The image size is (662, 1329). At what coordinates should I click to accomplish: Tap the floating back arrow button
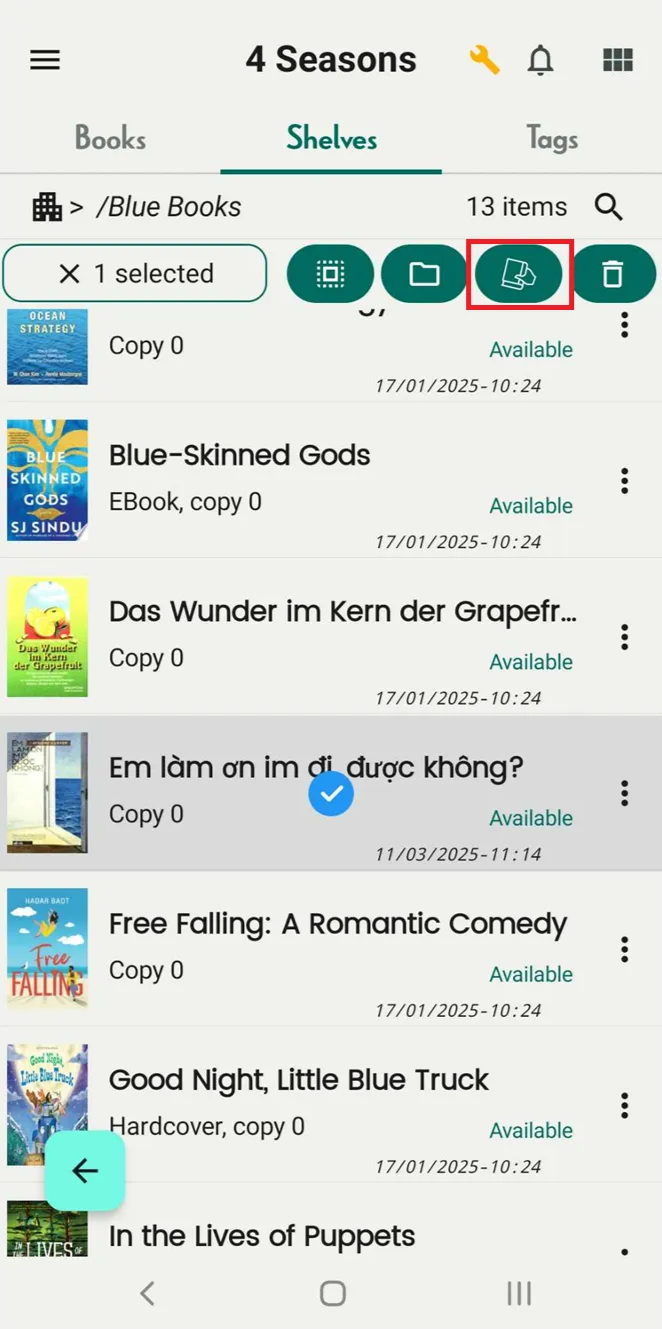(85, 1171)
